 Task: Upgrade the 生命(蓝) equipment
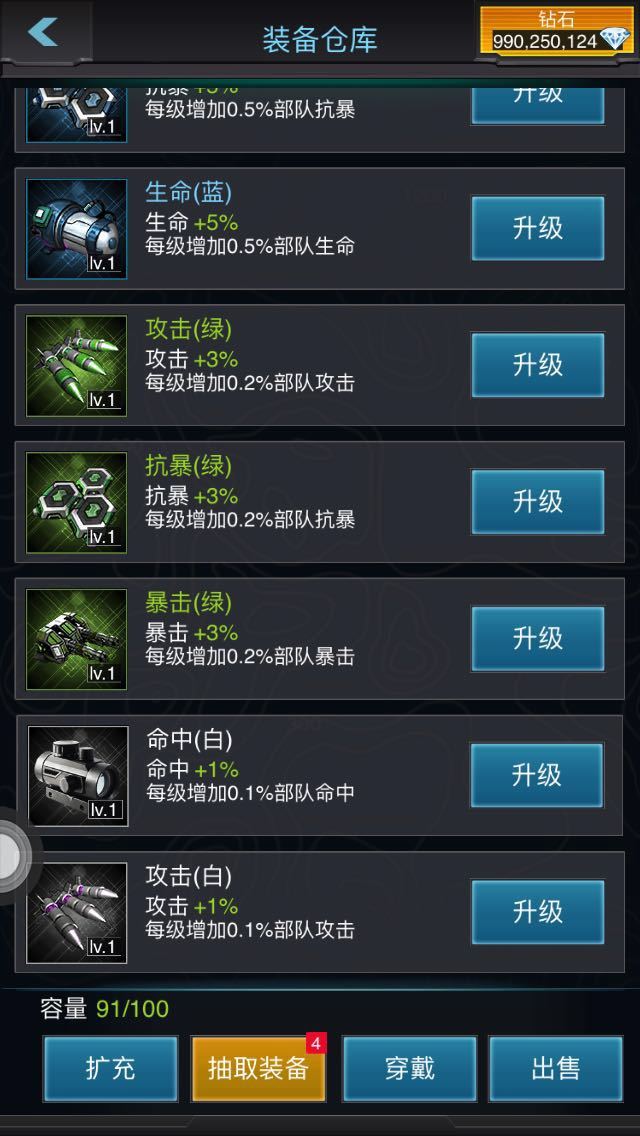point(538,228)
